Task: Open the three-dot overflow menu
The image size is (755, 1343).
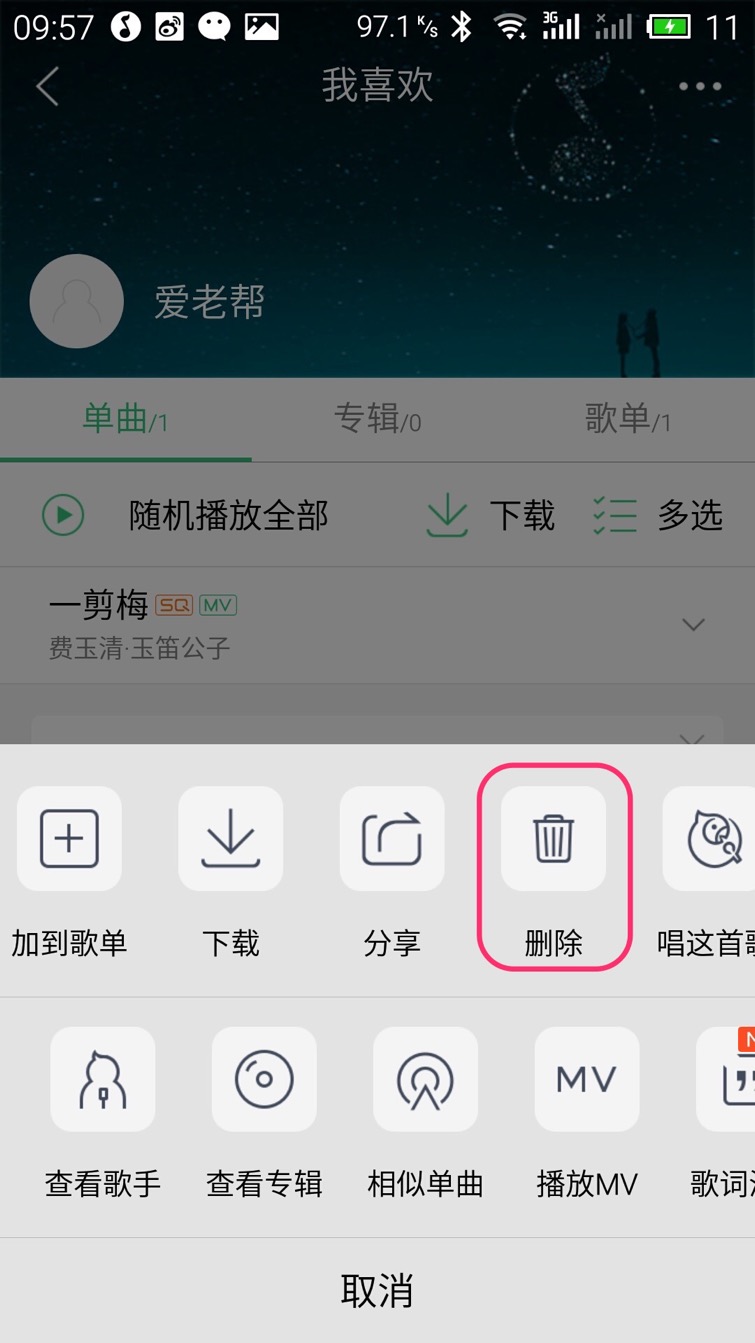Action: (x=700, y=86)
